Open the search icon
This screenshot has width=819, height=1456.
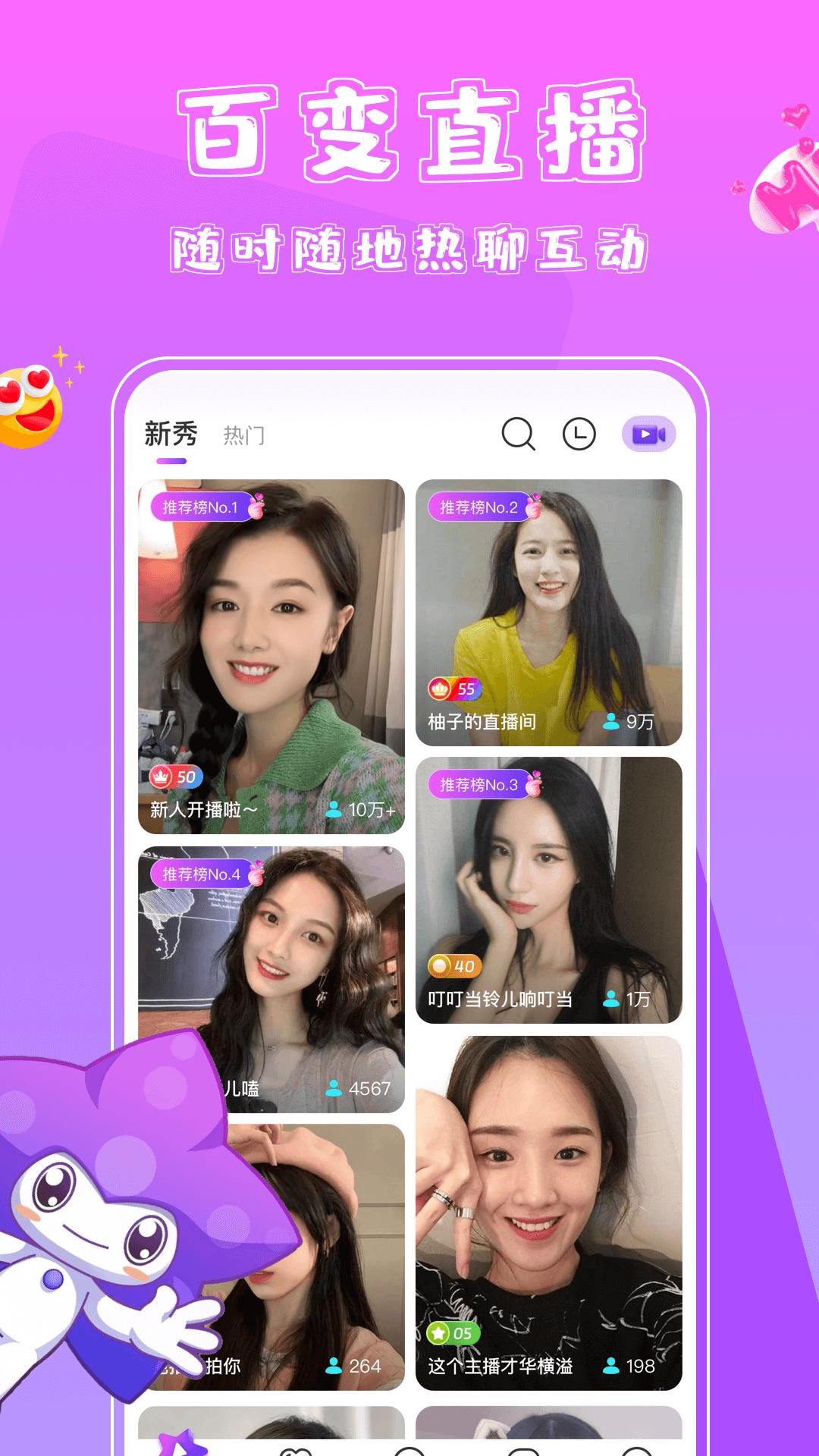pos(518,435)
